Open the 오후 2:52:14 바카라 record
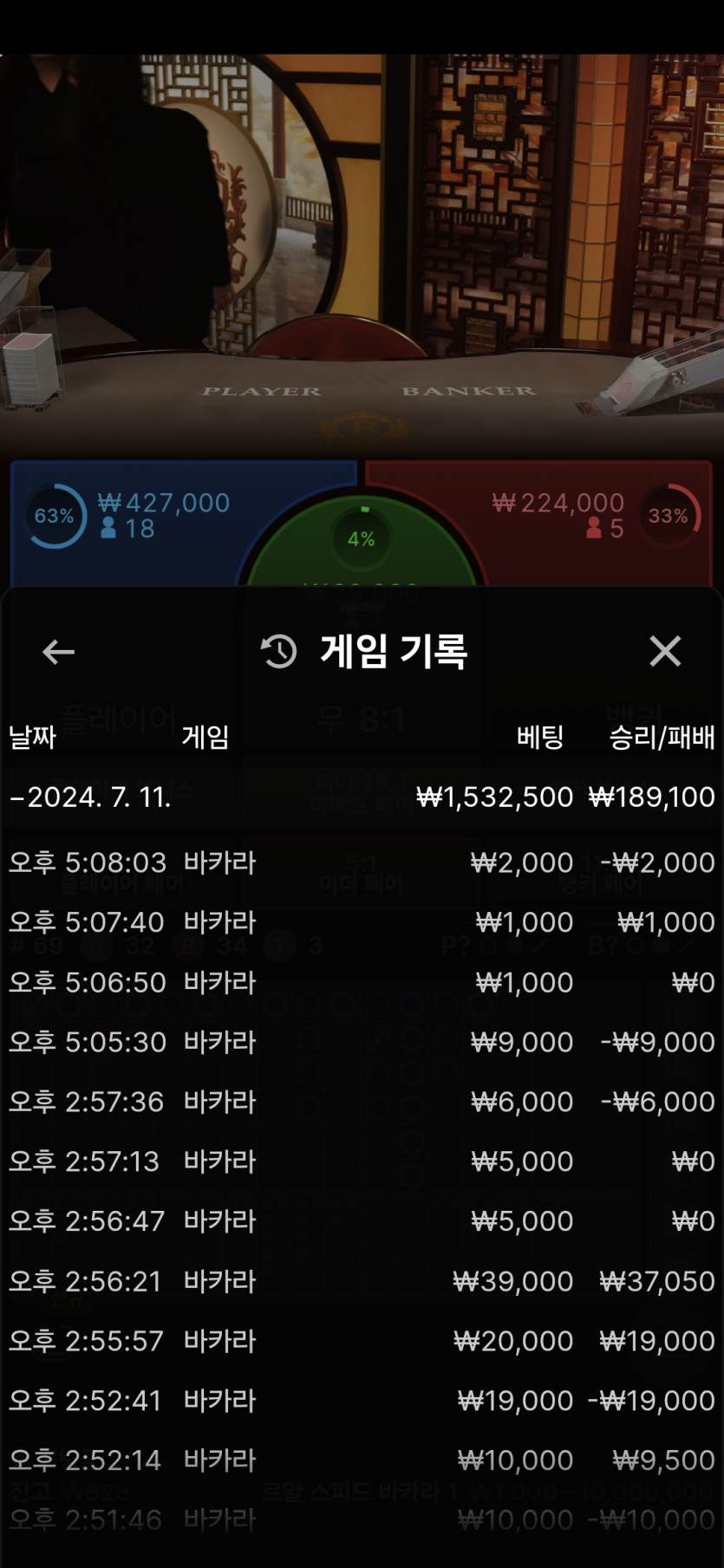 click(x=362, y=1461)
